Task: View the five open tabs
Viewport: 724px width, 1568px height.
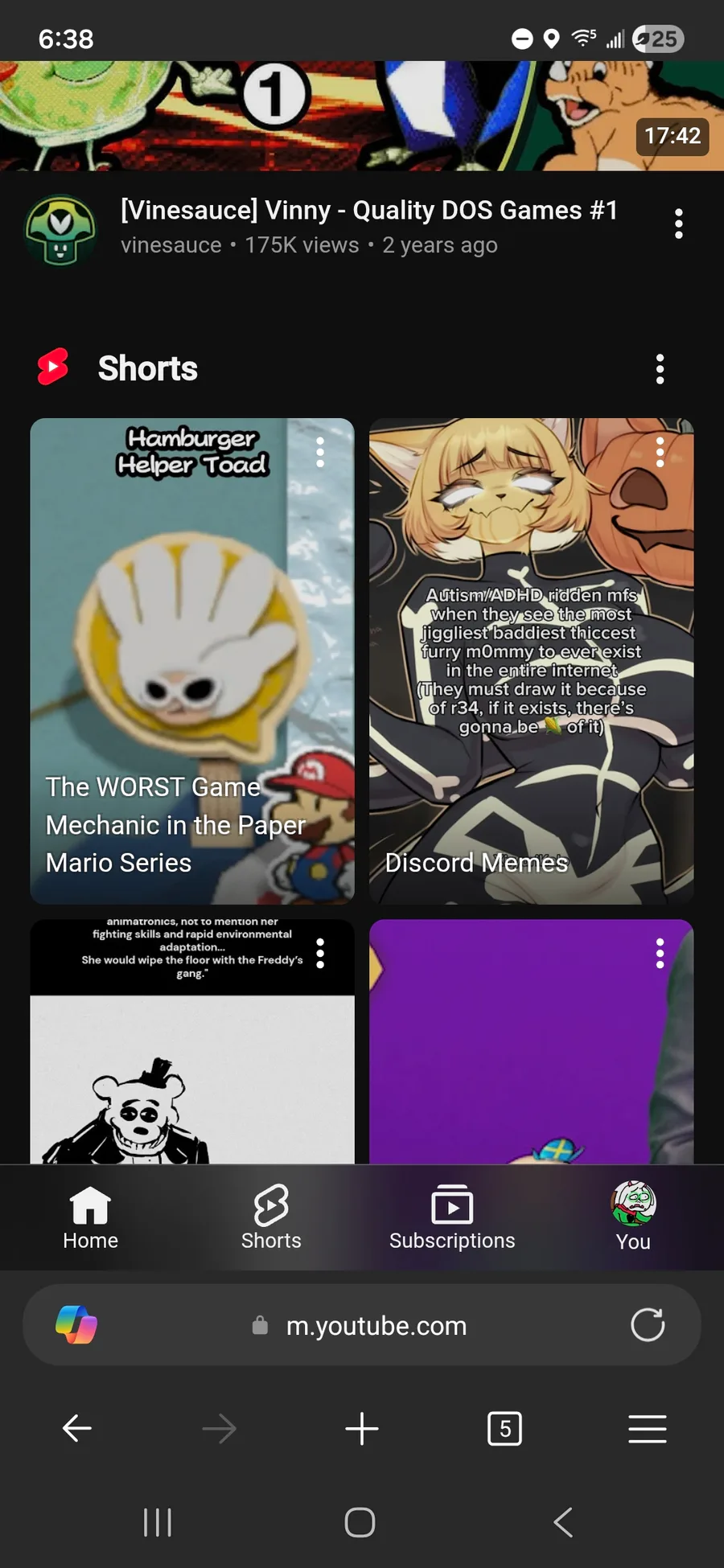Action: pyautogui.click(x=504, y=1429)
